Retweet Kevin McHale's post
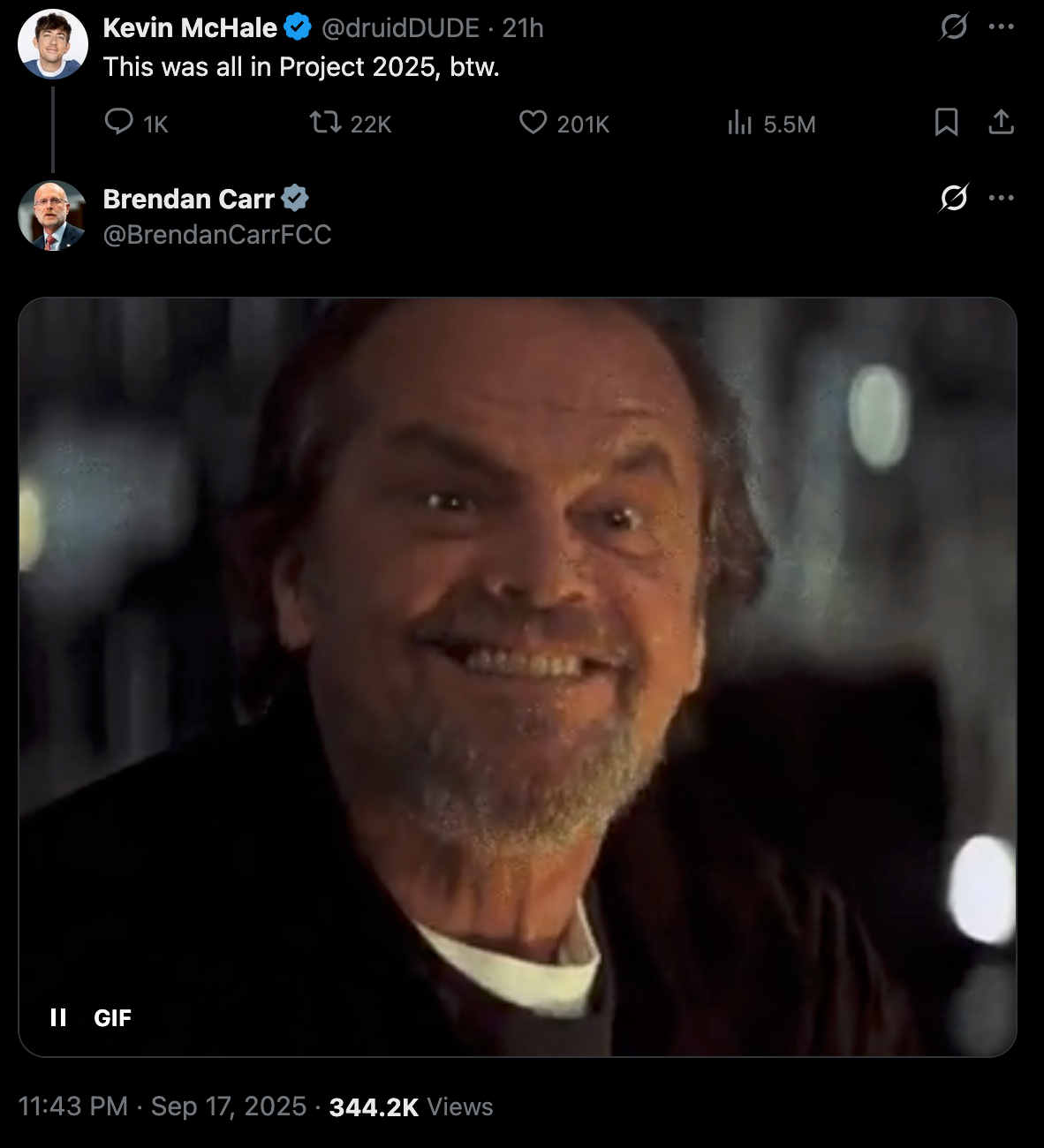The width and height of the screenshot is (1044, 1148). tap(325, 122)
